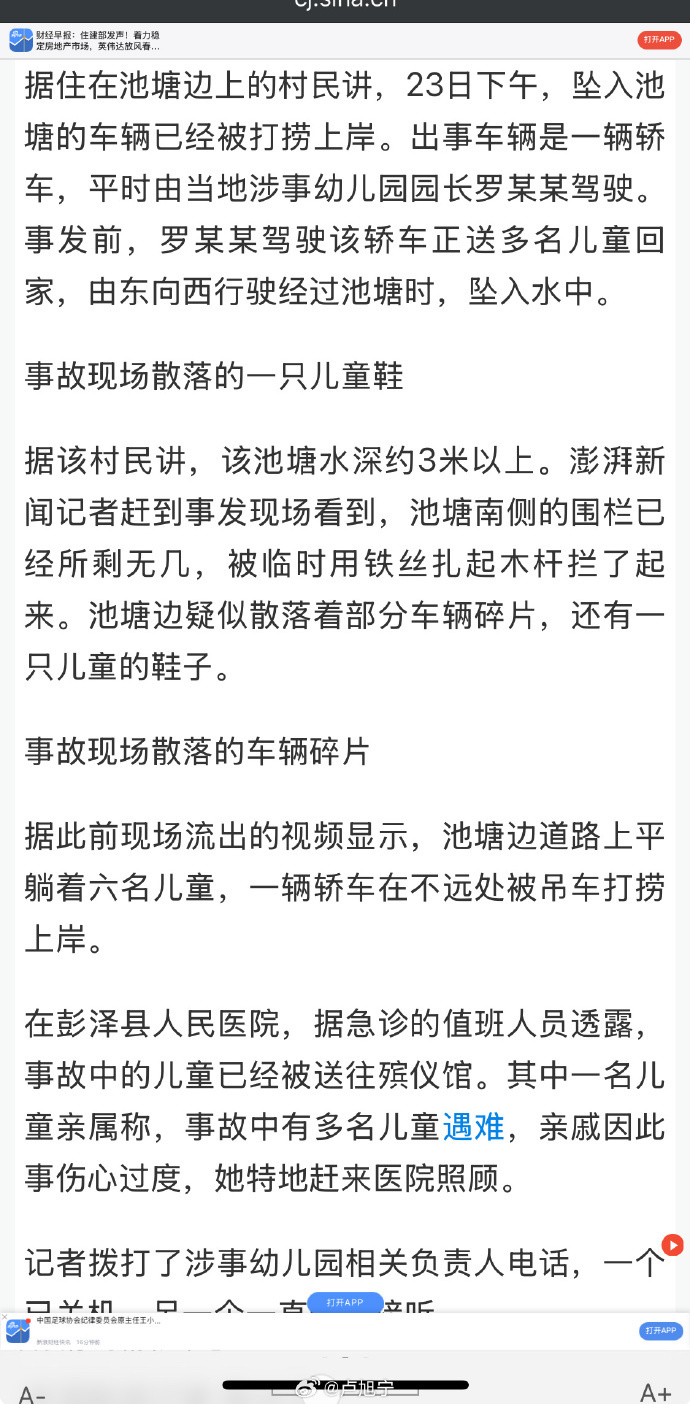Tap the red floating play icon
690x1404 pixels.
coord(673,1245)
